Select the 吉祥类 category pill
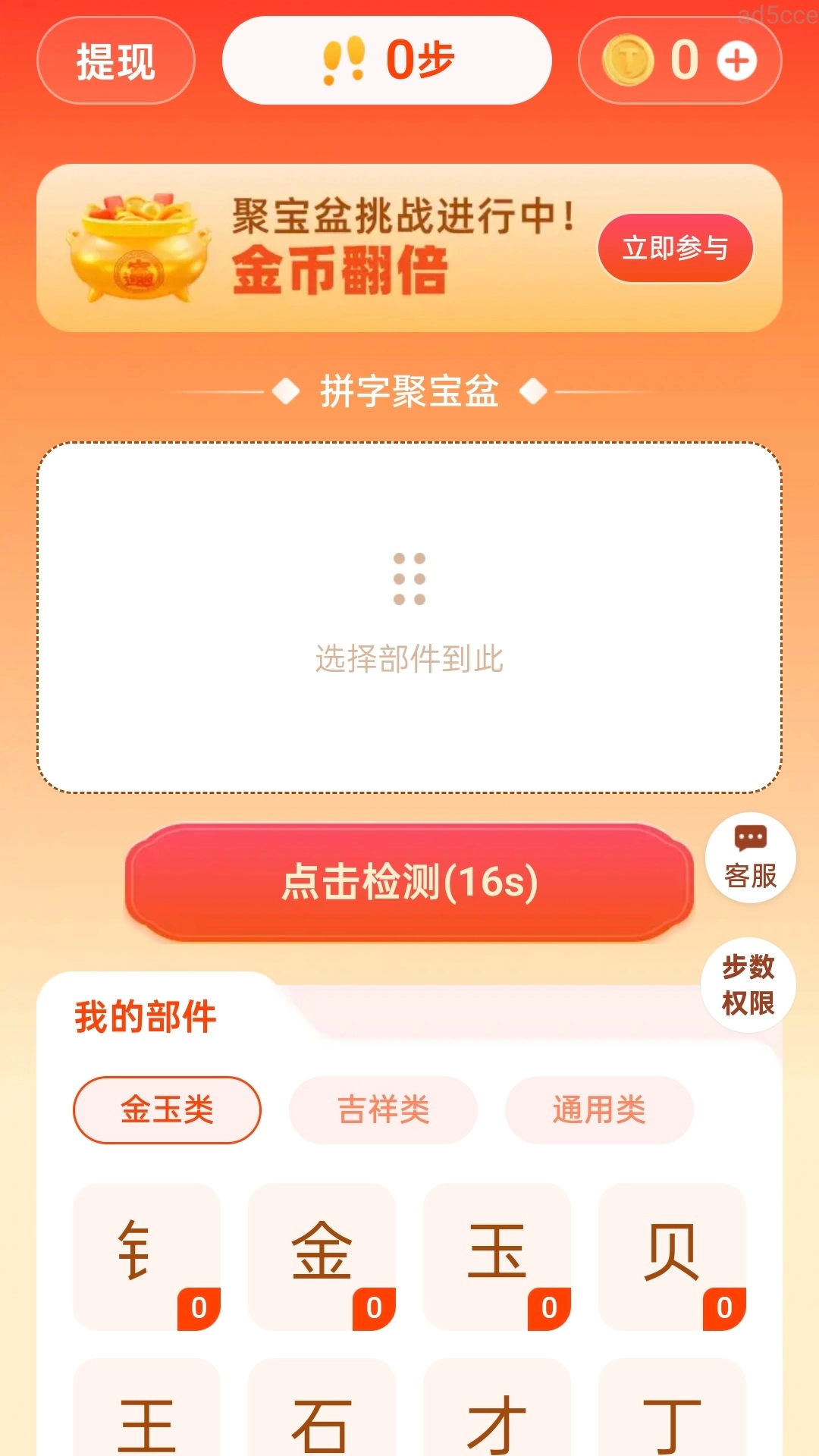This screenshot has height=1456, width=819. point(381,1109)
